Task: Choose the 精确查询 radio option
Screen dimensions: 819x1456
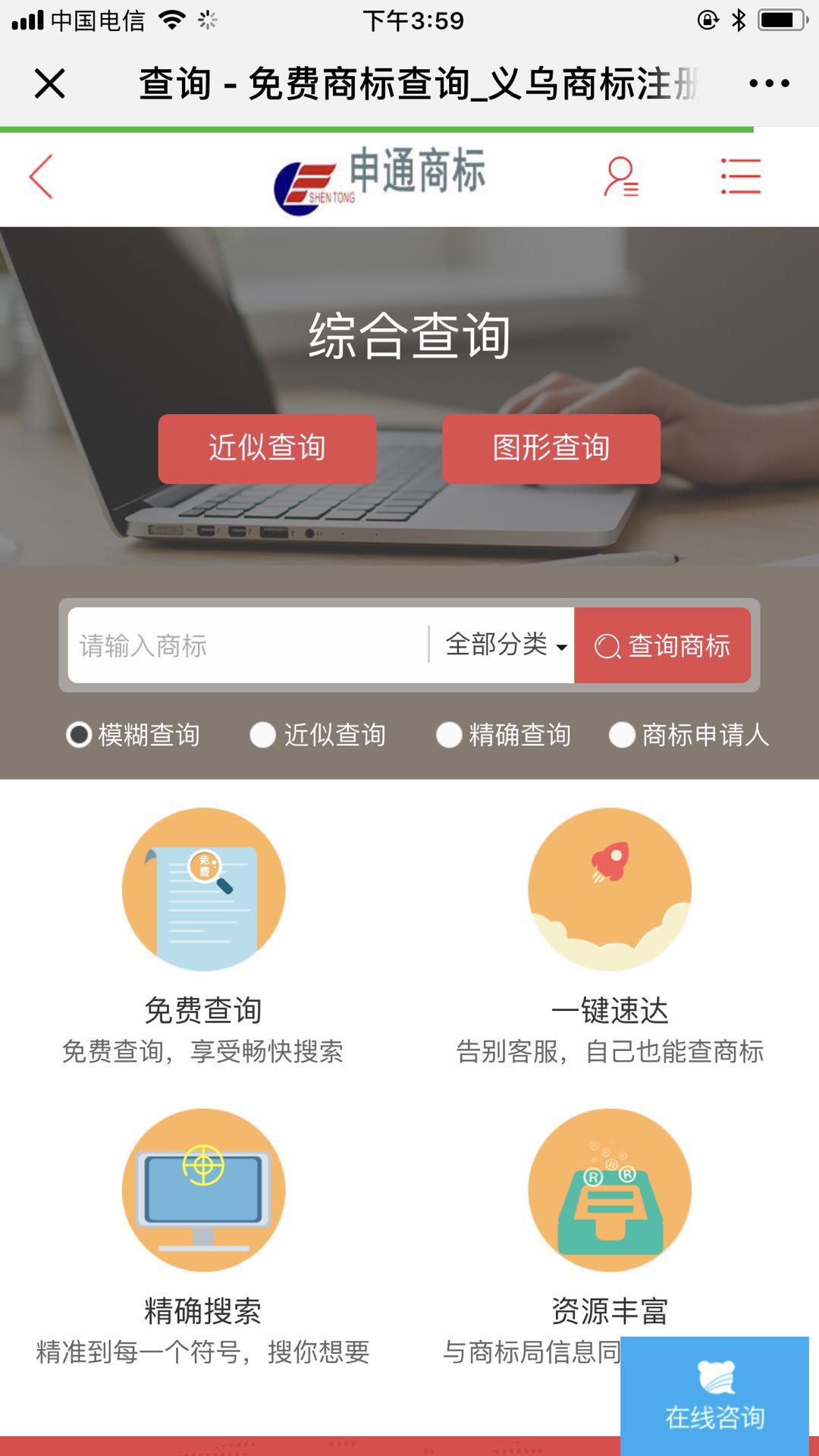Action: 449,735
